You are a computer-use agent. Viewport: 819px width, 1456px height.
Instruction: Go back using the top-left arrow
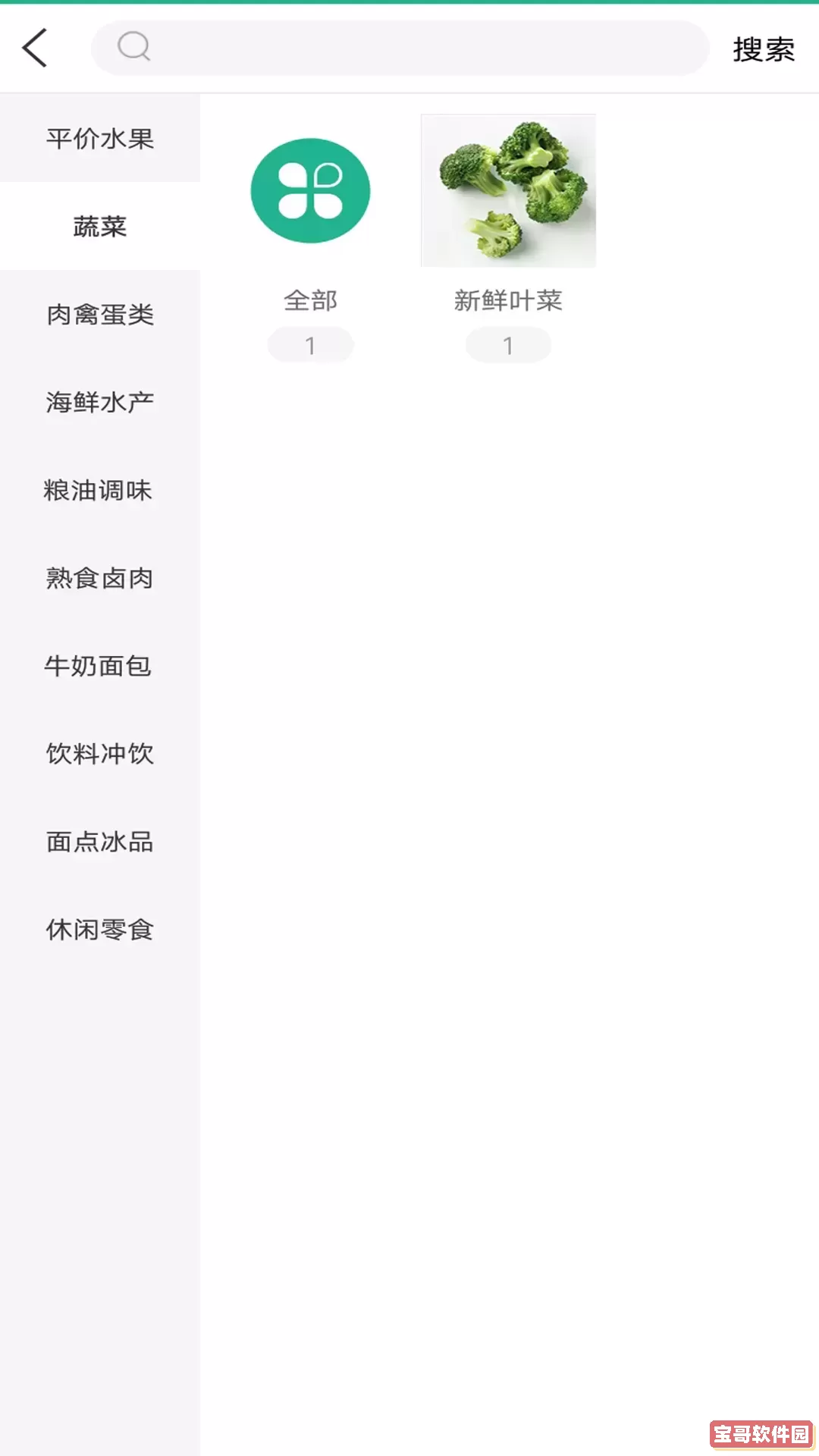35,48
